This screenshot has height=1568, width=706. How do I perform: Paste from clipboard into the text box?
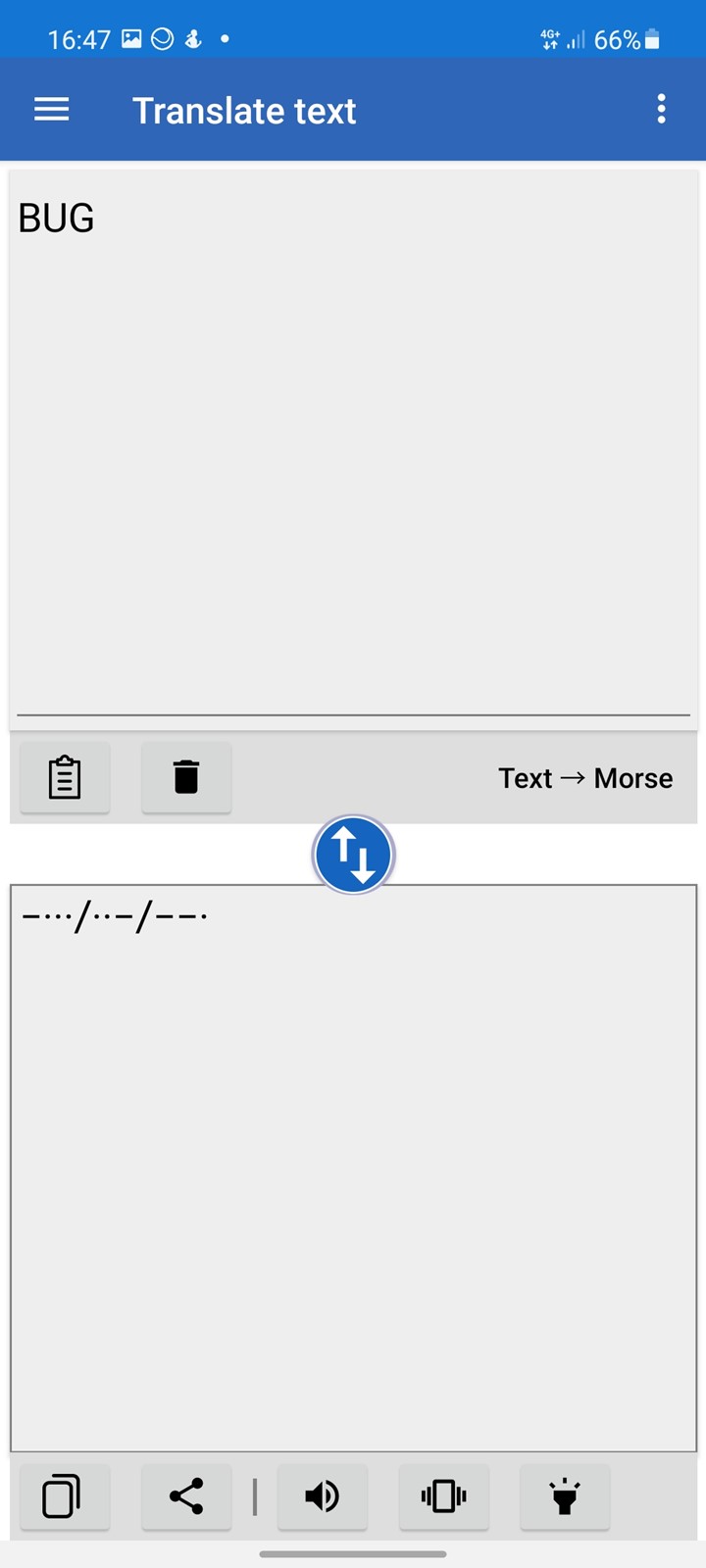65,777
